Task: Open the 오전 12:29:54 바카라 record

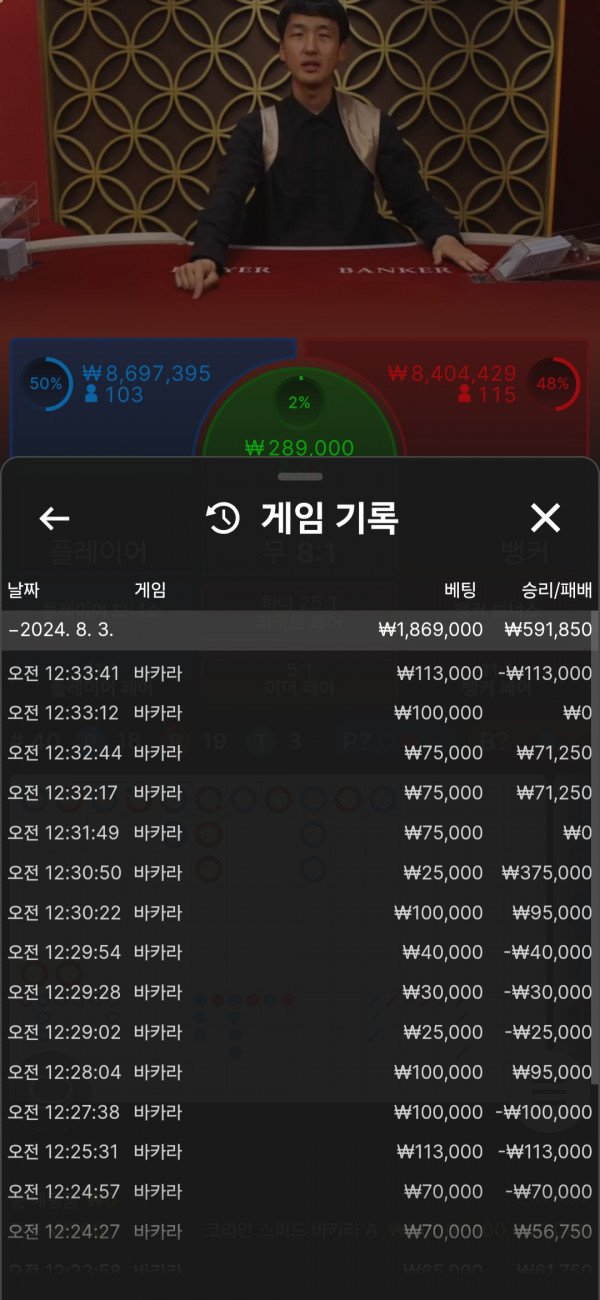Action: [x=298, y=953]
